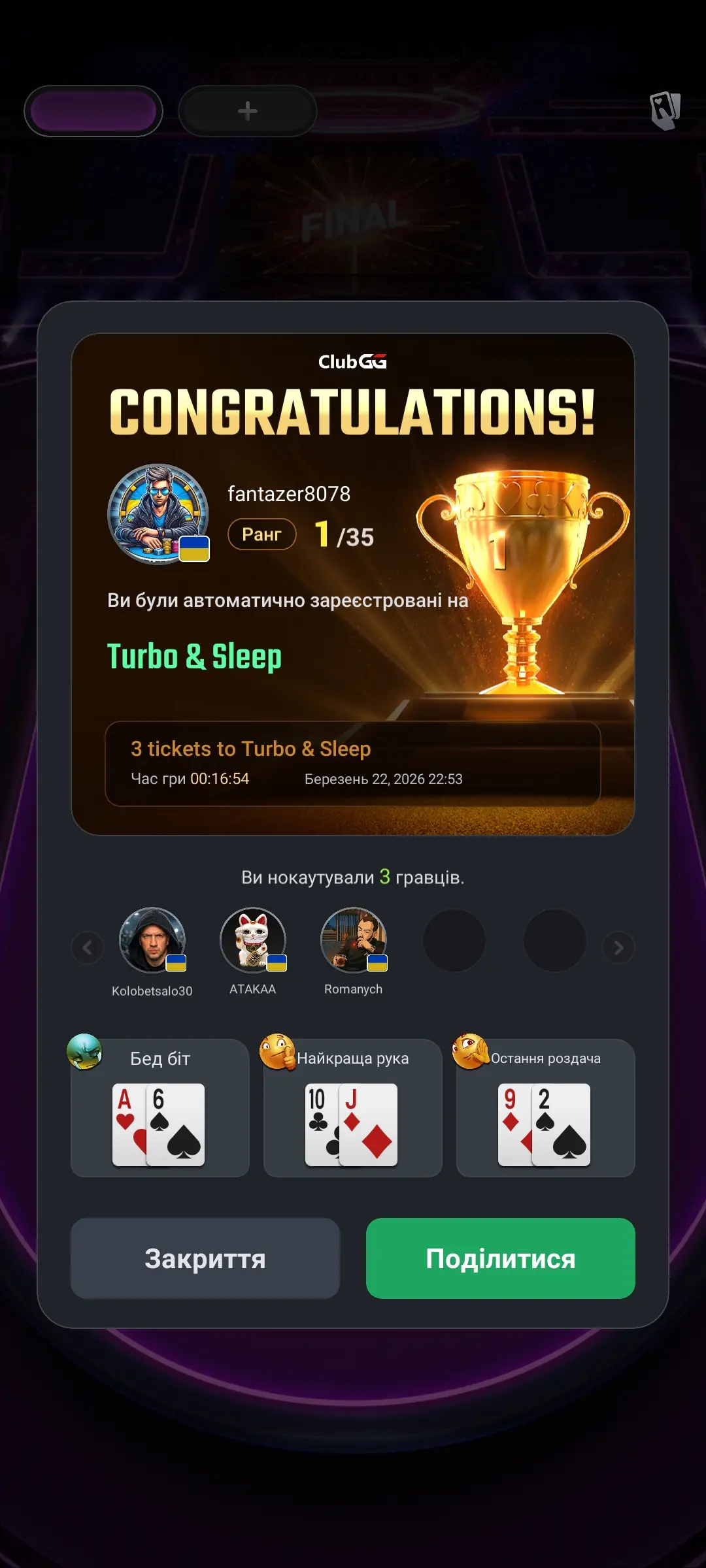Open ATAKAA's player avatar

click(x=253, y=941)
